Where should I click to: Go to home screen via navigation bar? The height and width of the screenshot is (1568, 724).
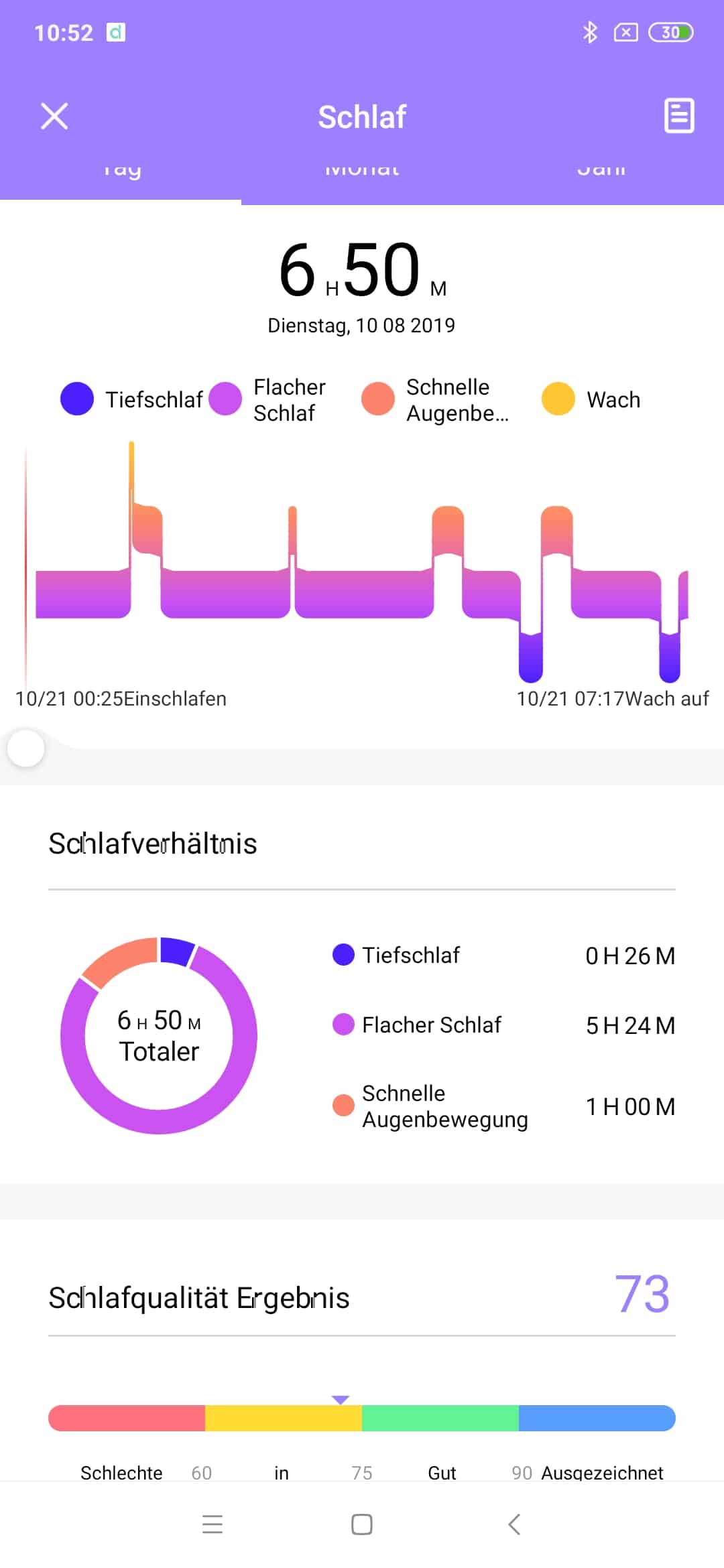coord(362,1524)
